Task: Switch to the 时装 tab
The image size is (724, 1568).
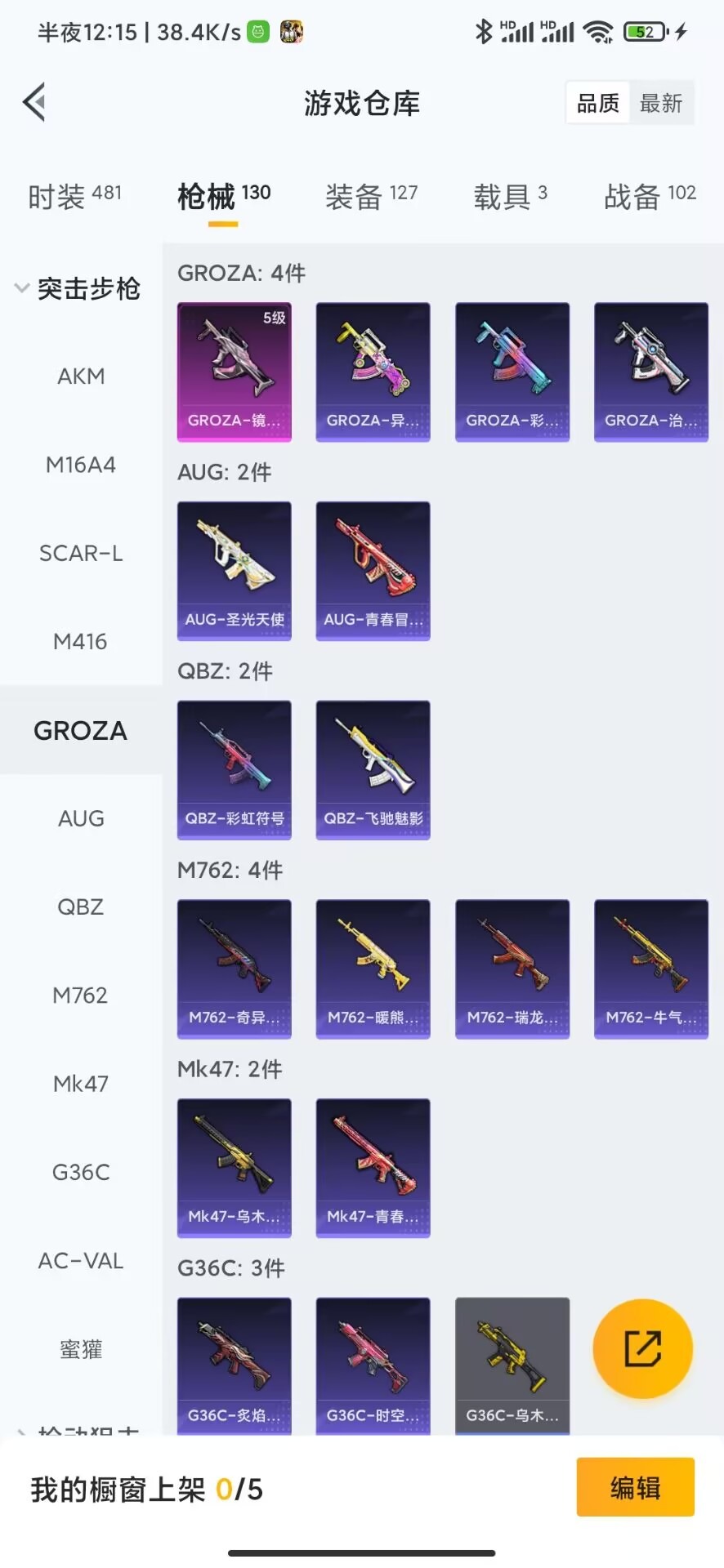Action: pyautogui.click(x=74, y=196)
